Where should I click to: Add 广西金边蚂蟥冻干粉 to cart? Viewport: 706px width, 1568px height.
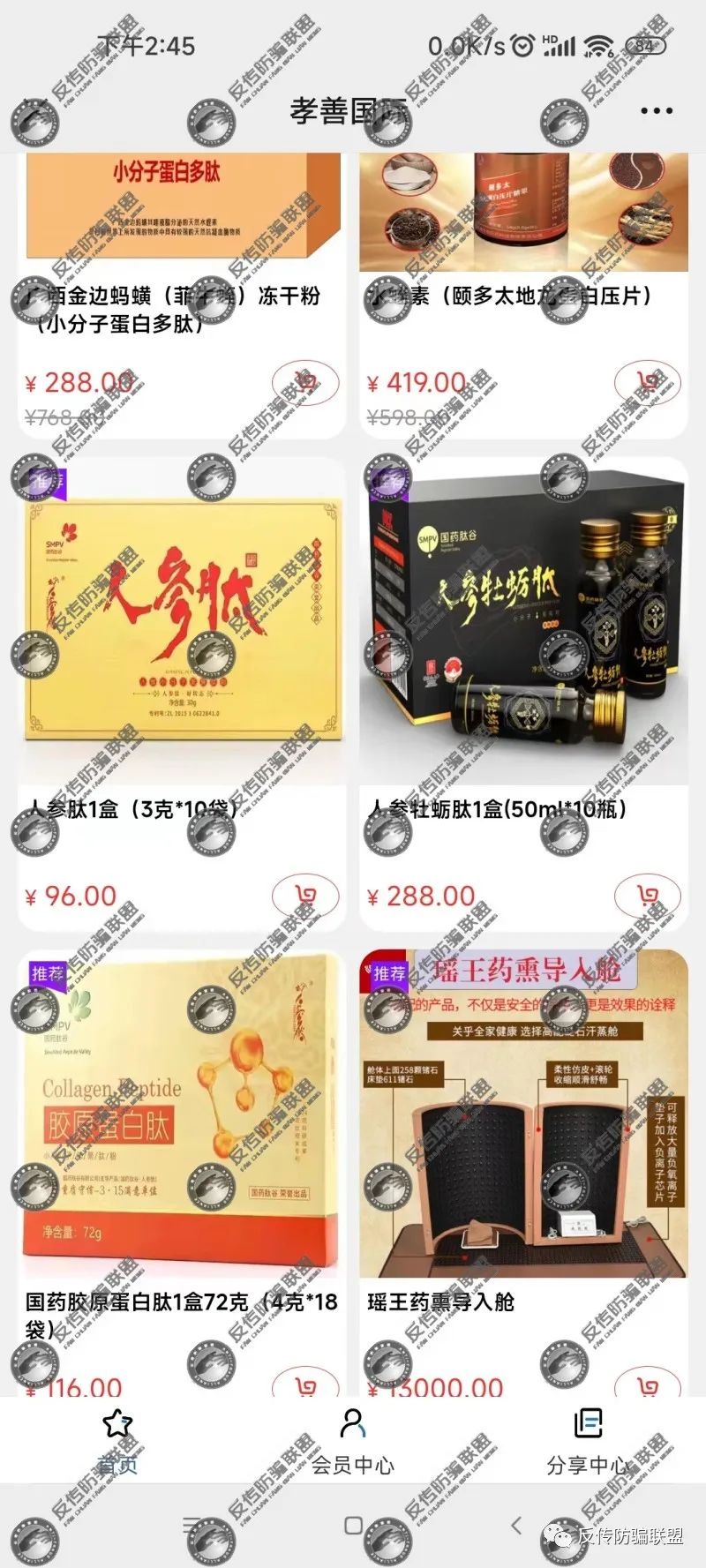pos(306,383)
